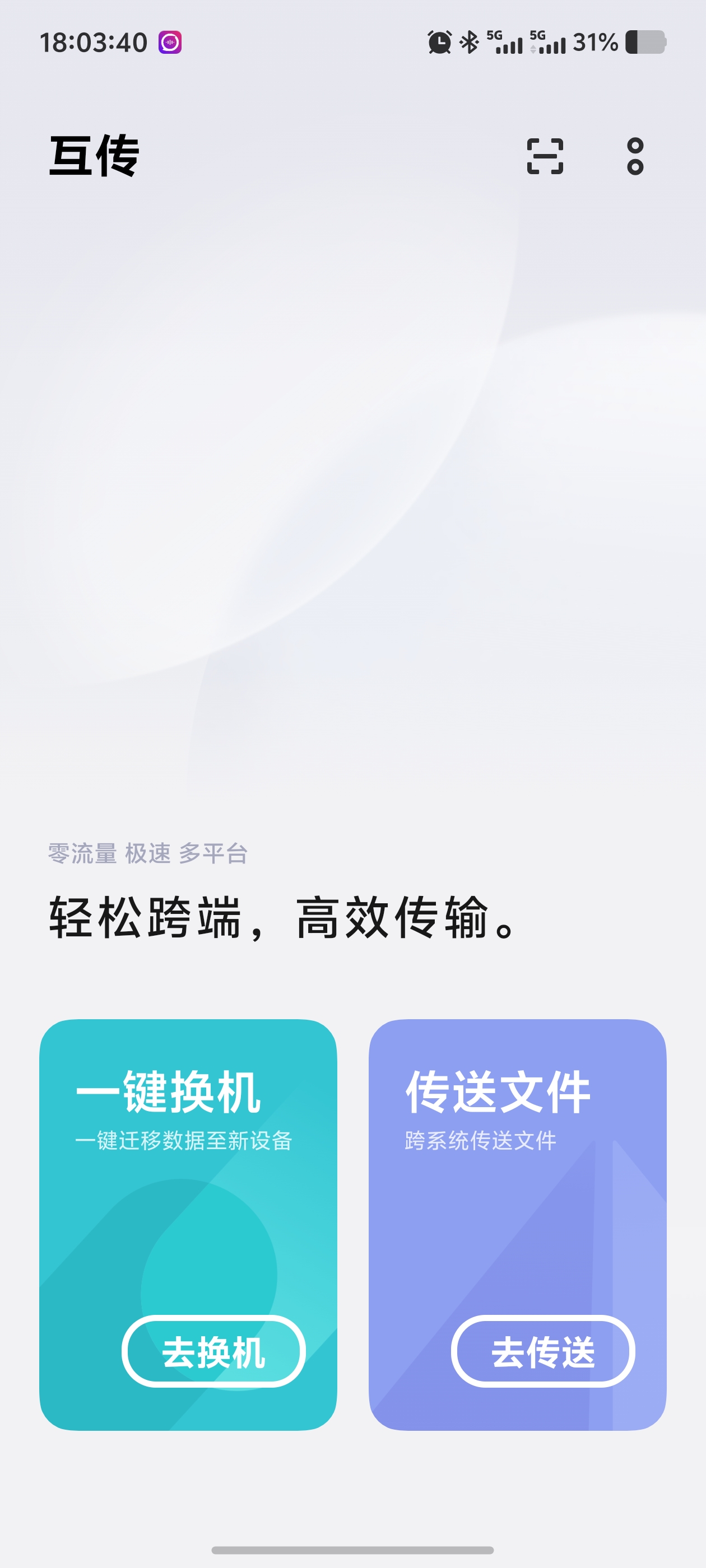Open the QR code scanner icon
Viewport: 706px width, 1568px height.
[x=545, y=156]
